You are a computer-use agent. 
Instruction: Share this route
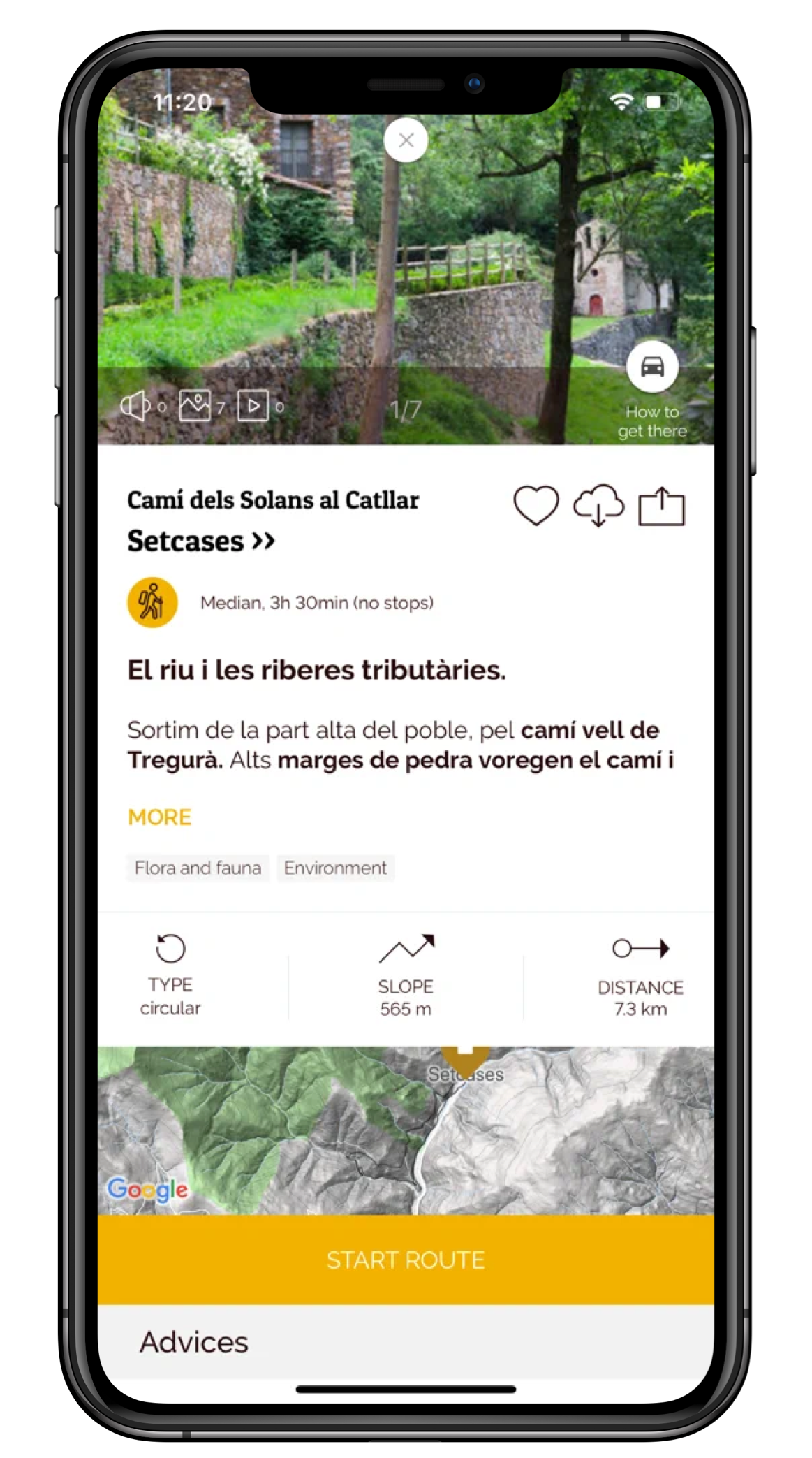tap(661, 506)
